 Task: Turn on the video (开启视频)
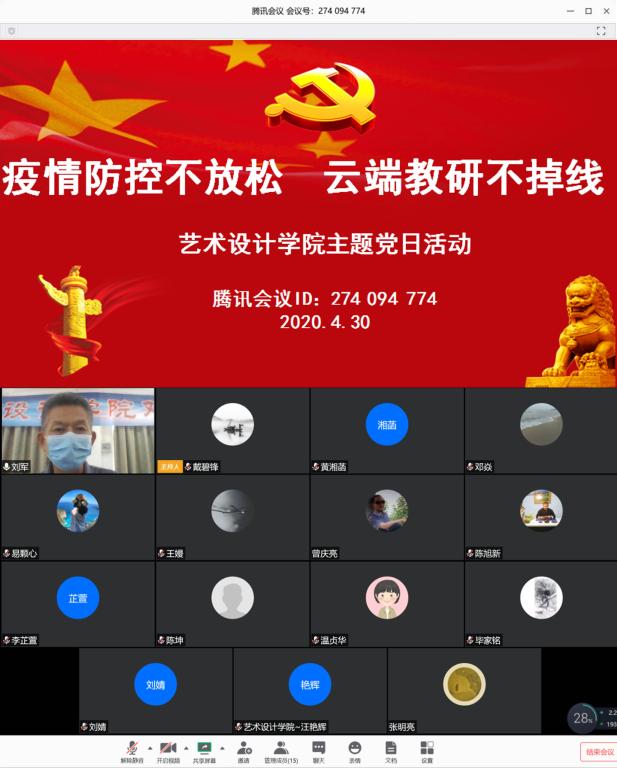(168, 751)
